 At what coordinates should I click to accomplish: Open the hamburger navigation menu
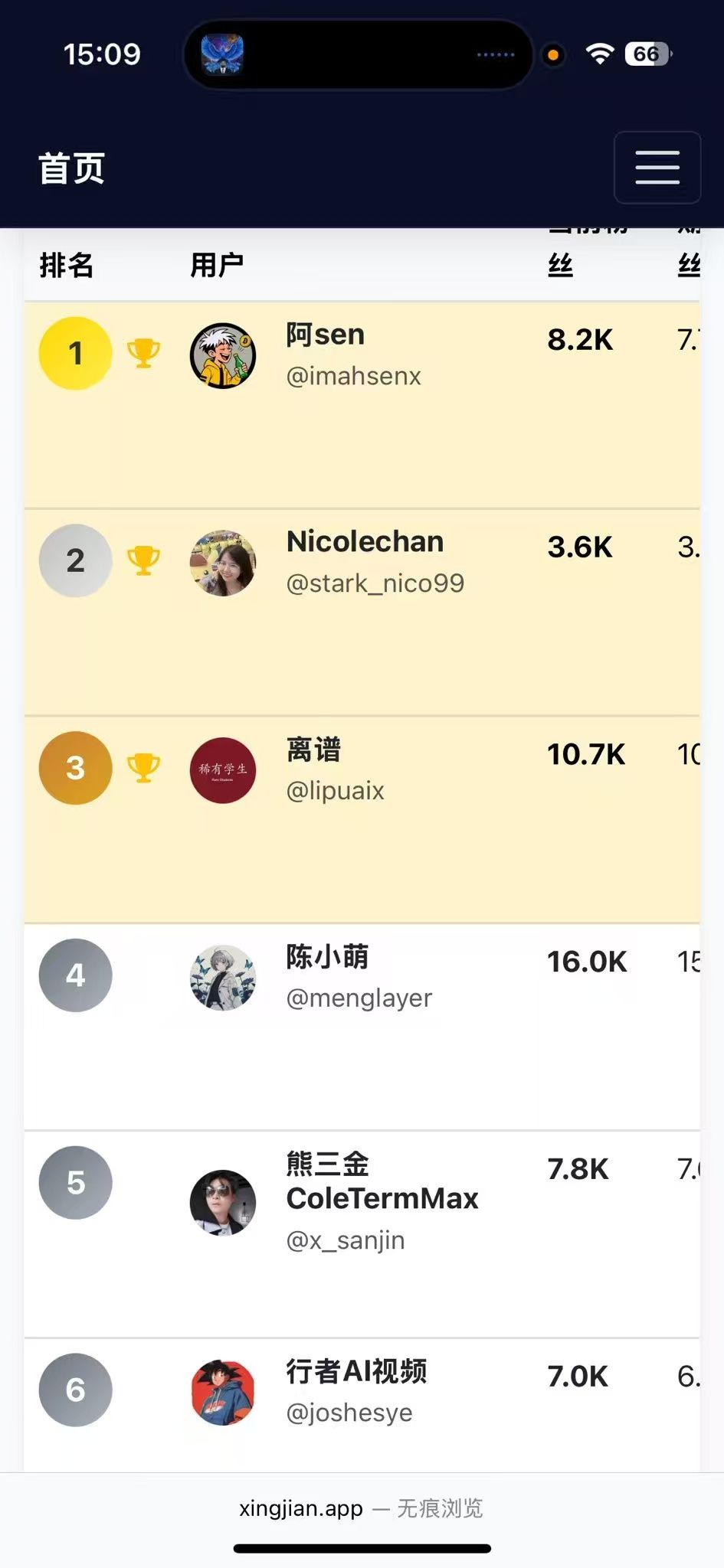(x=657, y=168)
